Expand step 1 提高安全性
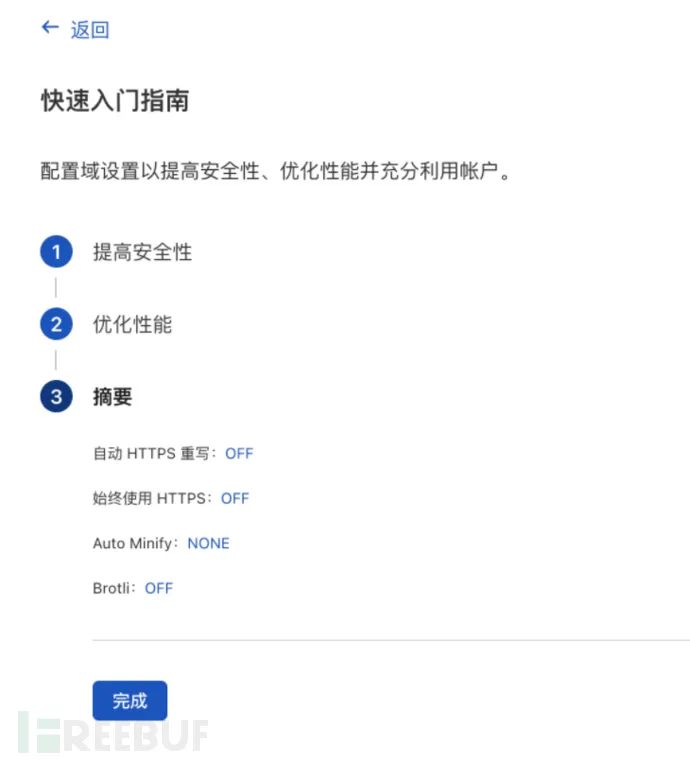 point(141,253)
